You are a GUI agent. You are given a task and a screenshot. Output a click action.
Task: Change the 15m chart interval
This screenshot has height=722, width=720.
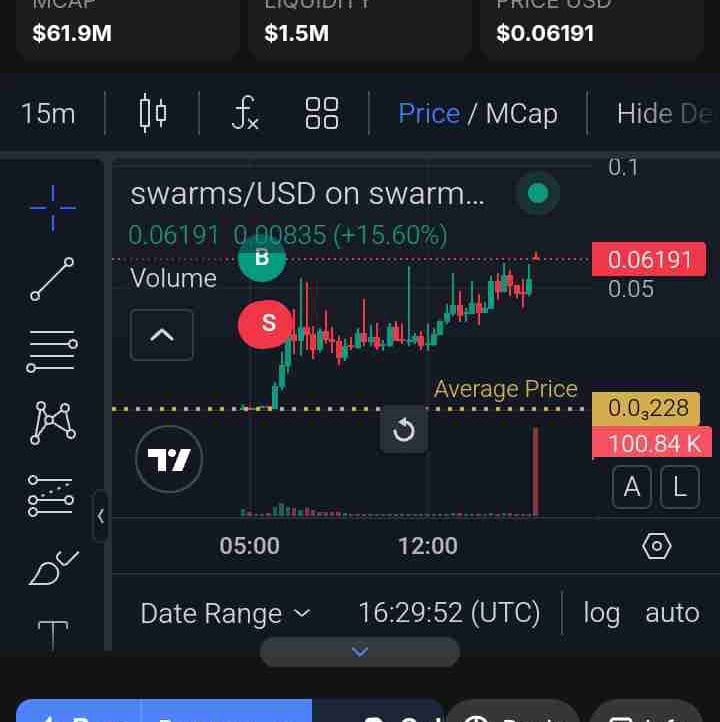[48, 113]
